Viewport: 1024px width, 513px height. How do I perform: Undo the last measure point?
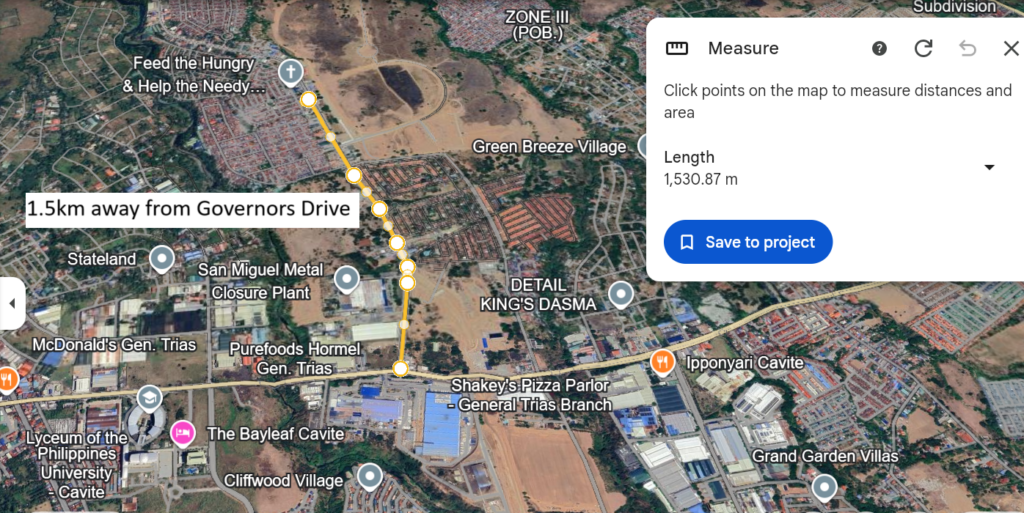(967, 48)
